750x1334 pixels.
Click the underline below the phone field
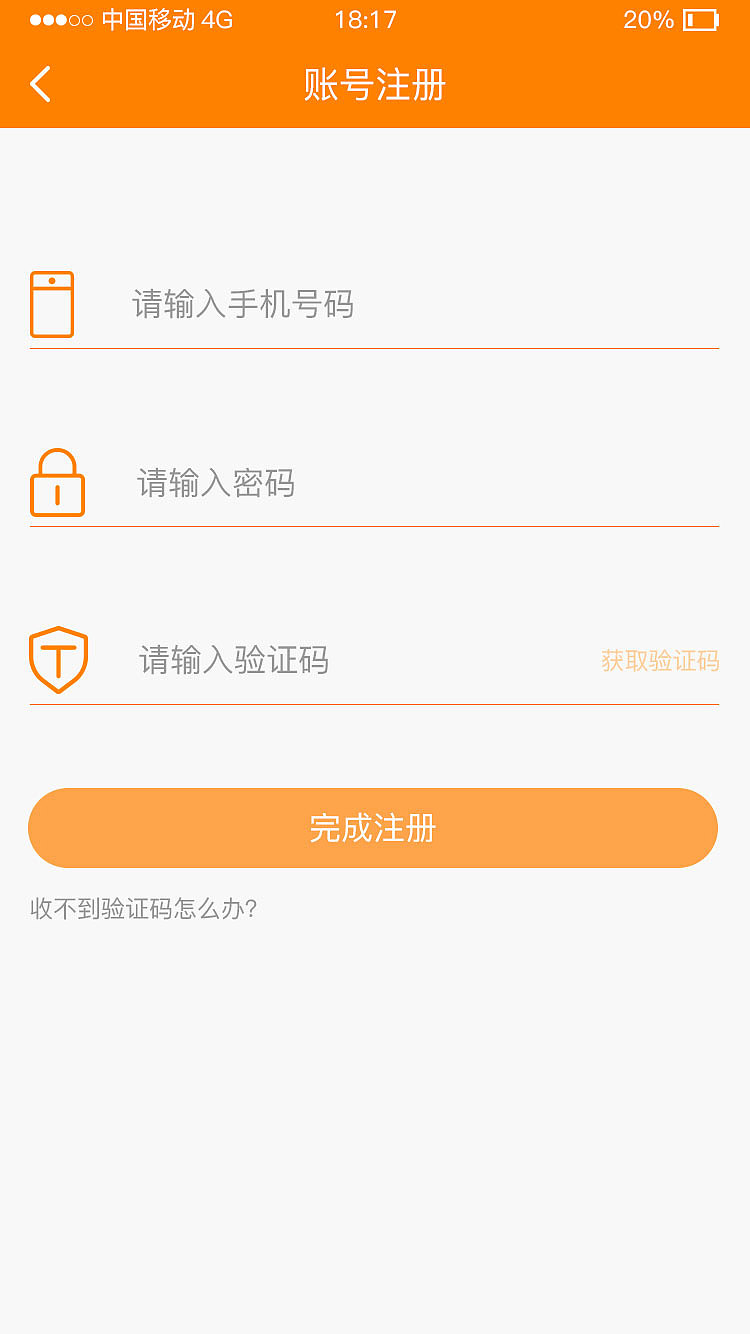(x=374, y=347)
